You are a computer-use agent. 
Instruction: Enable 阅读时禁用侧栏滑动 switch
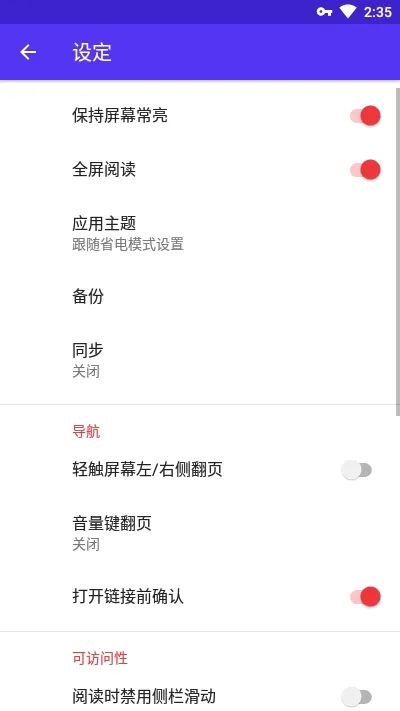[x=356, y=696]
